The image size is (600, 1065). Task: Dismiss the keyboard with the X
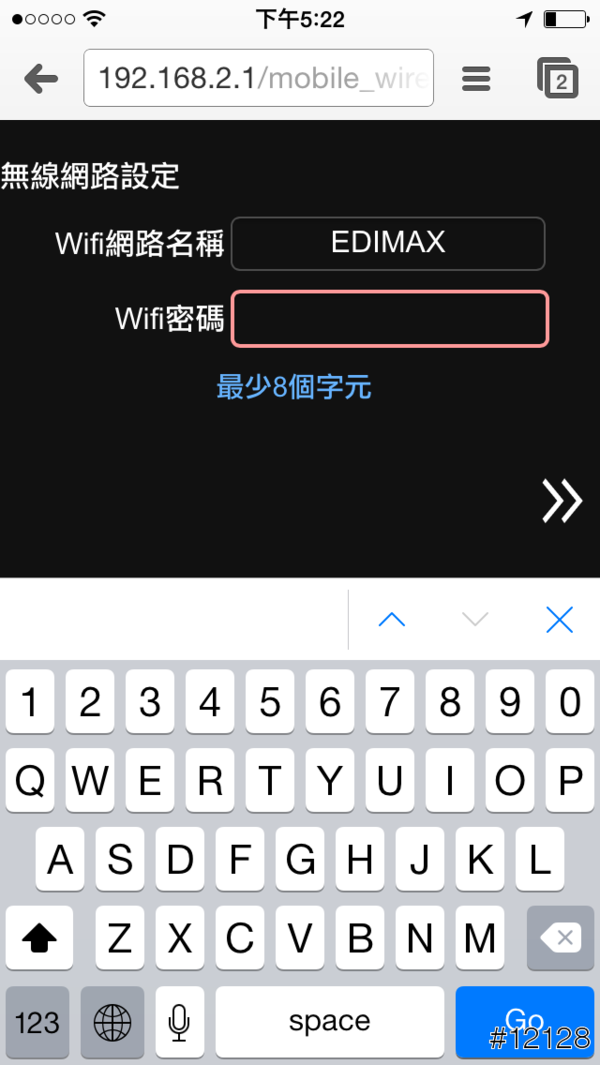[x=559, y=620]
